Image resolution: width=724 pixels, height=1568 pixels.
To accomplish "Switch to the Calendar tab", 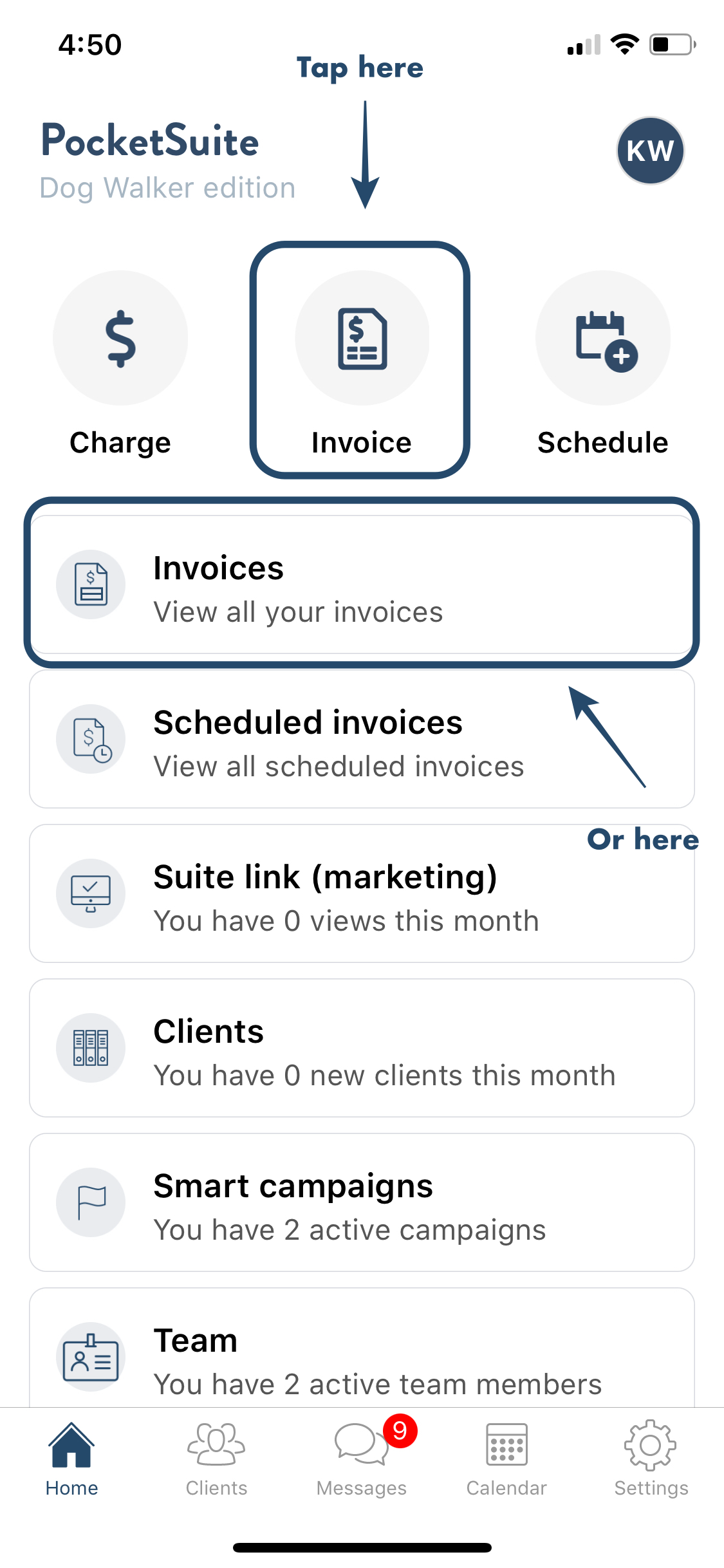I will click(506, 1460).
